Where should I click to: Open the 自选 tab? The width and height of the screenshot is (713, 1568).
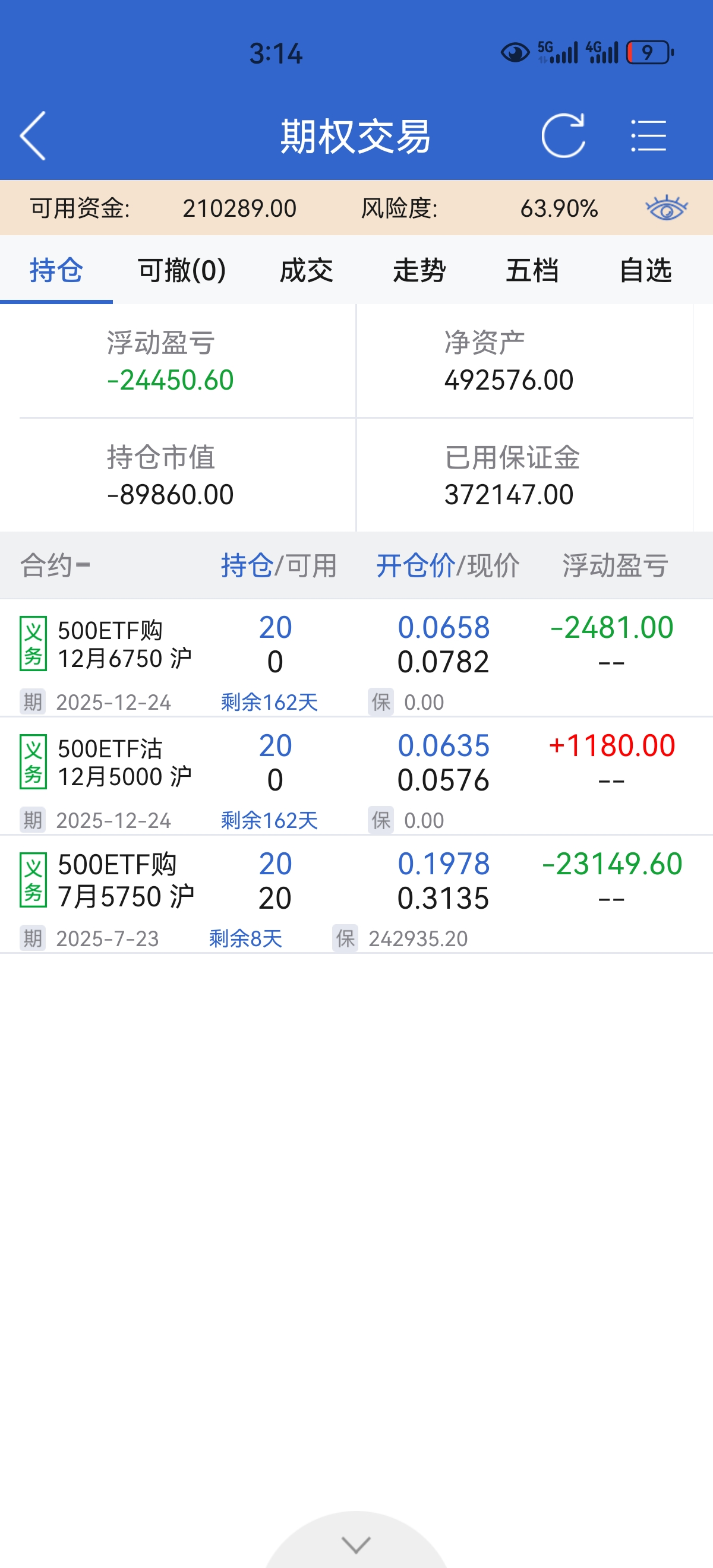645,270
